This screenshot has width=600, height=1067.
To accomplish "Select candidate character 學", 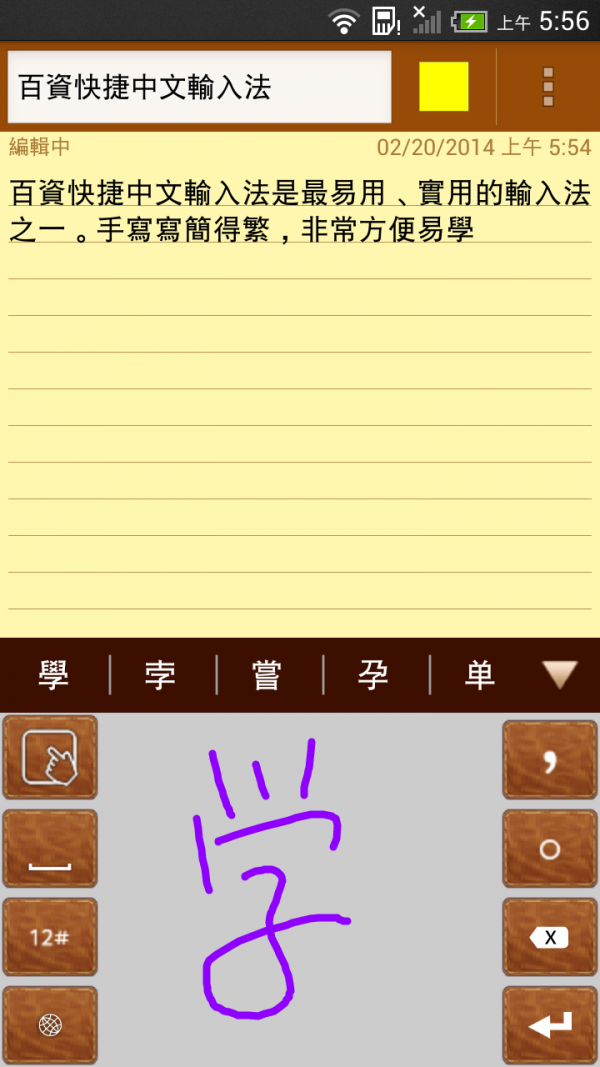I will click(x=53, y=675).
